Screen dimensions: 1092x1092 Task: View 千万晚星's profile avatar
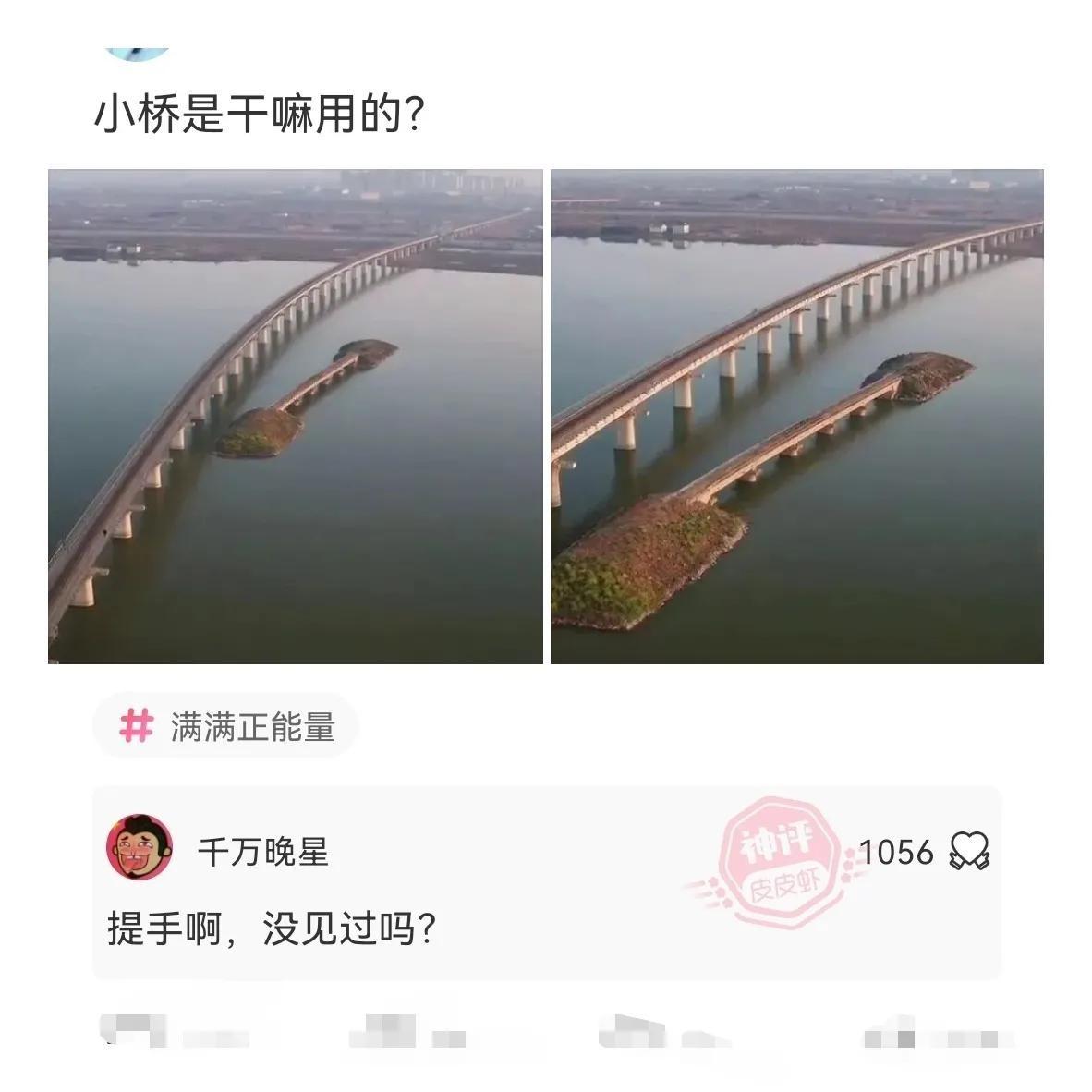pos(140,847)
